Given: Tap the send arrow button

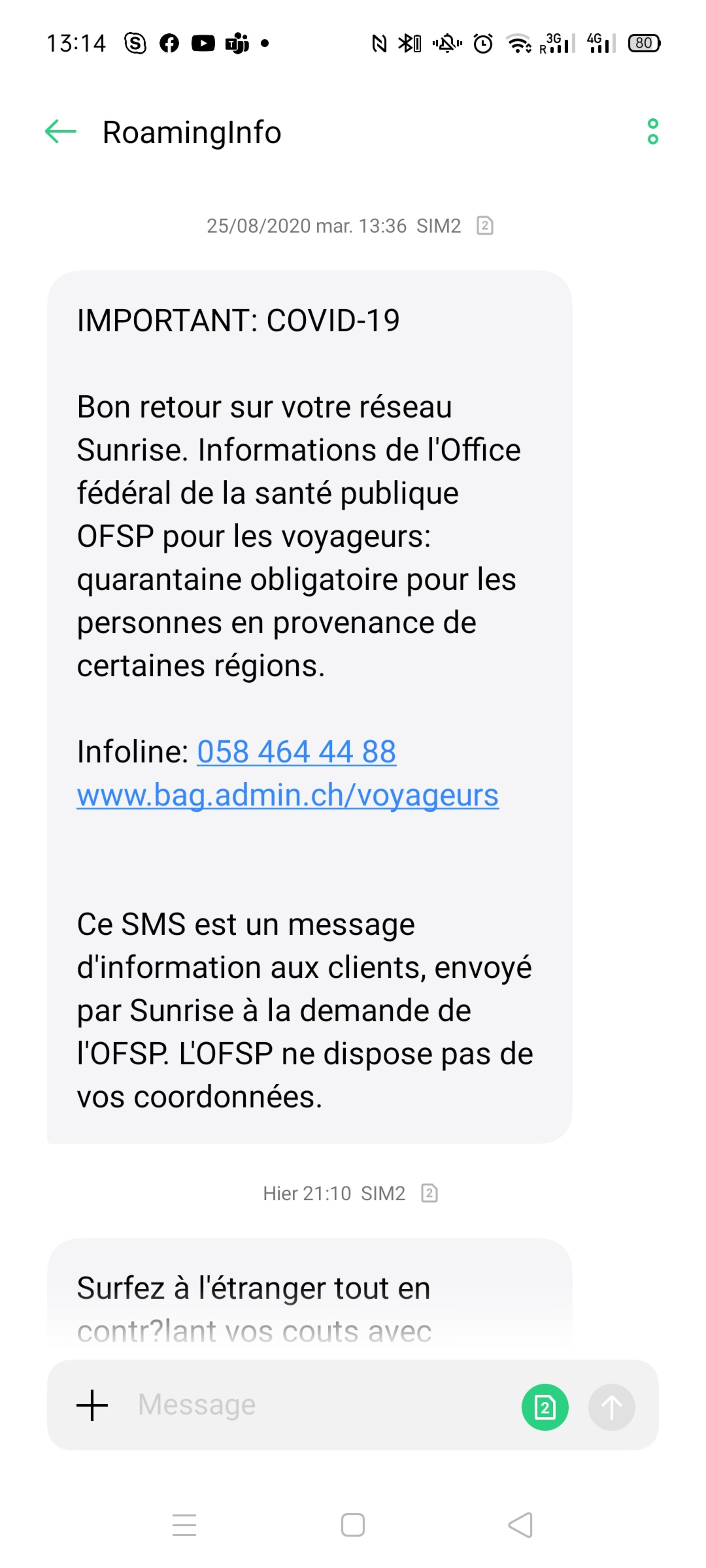Looking at the screenshot, I should (611, 1407).
